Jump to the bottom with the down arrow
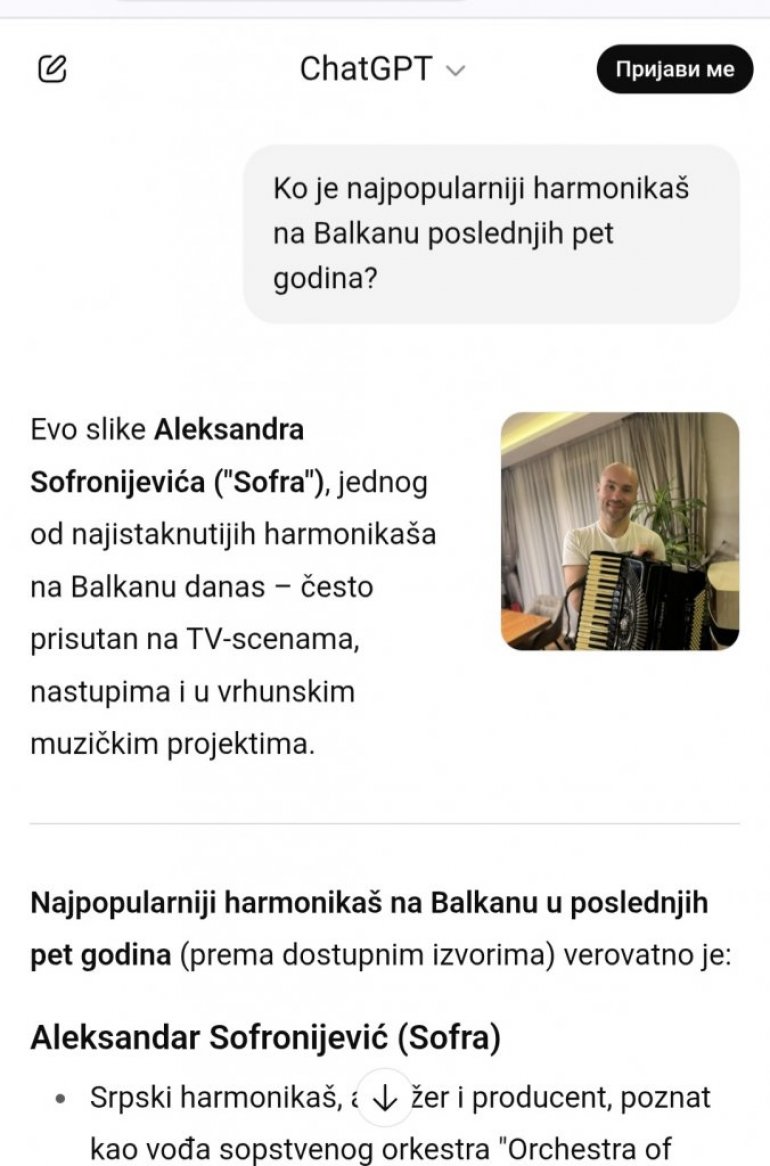 pos(383,1096)
